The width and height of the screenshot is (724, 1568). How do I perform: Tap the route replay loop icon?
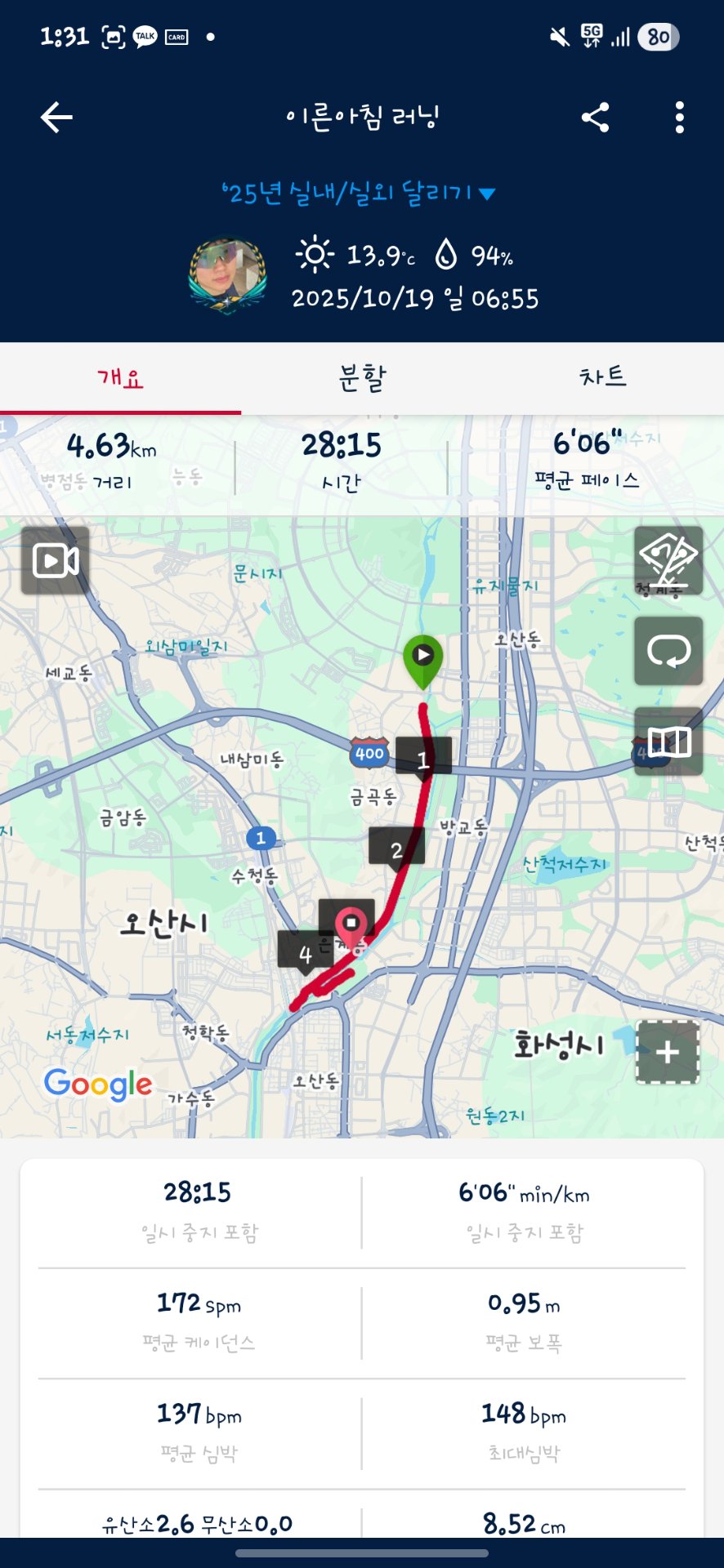[x=669, y=652]
